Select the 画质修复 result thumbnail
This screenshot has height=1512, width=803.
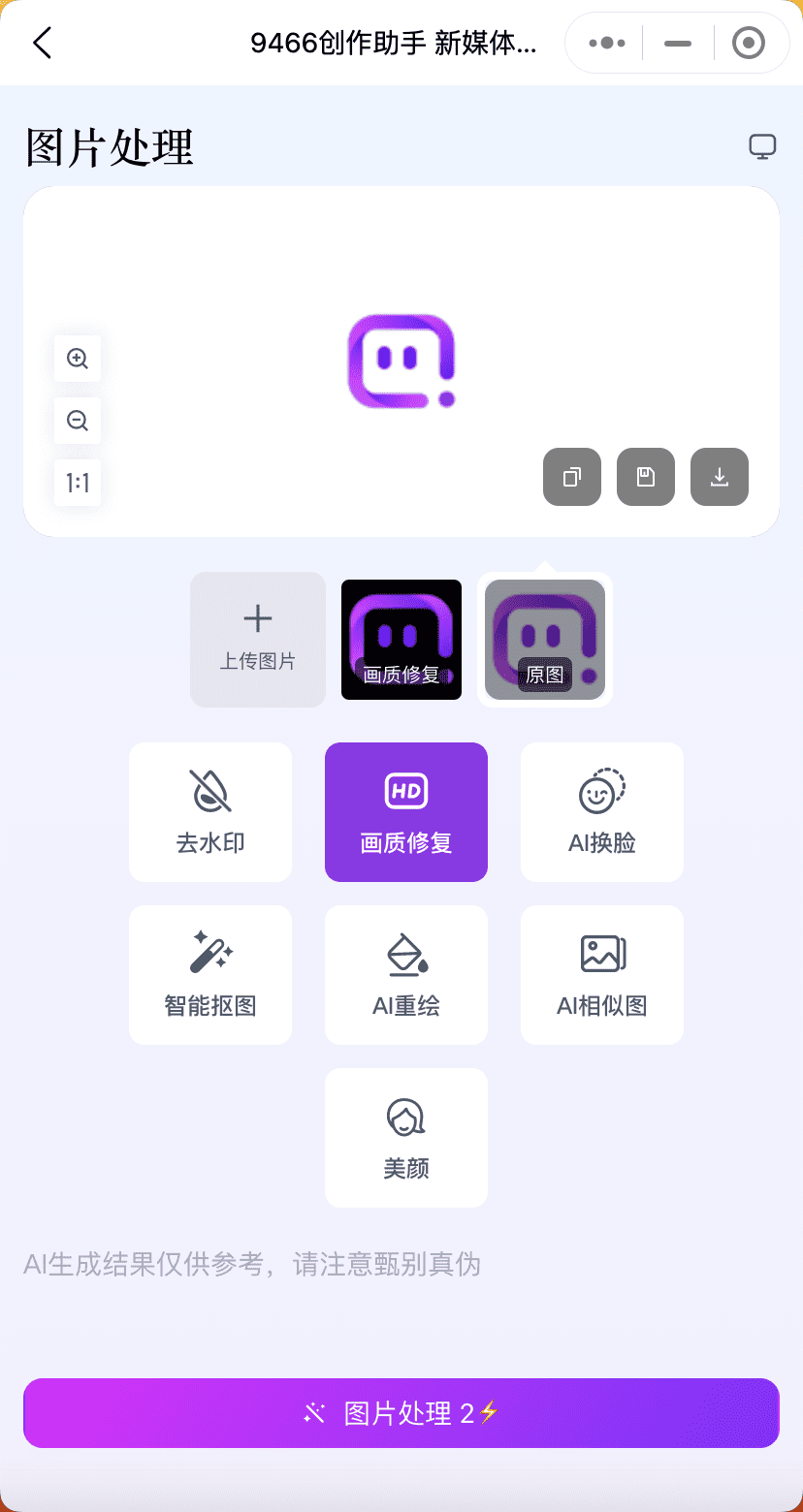(401, 639)
